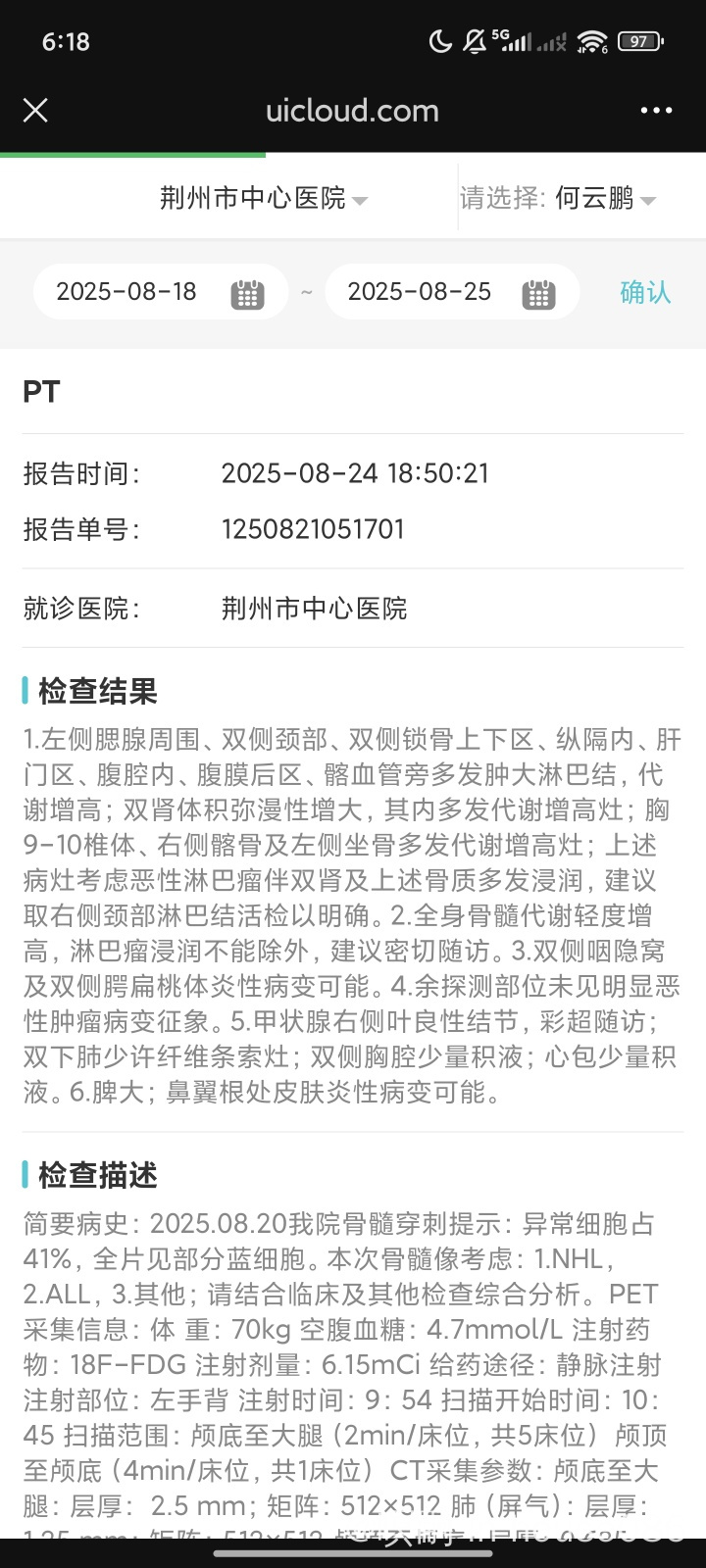Screen dimensions: 706x1568
Task: Pick the start date 2025-08-18
Action: 161,292
